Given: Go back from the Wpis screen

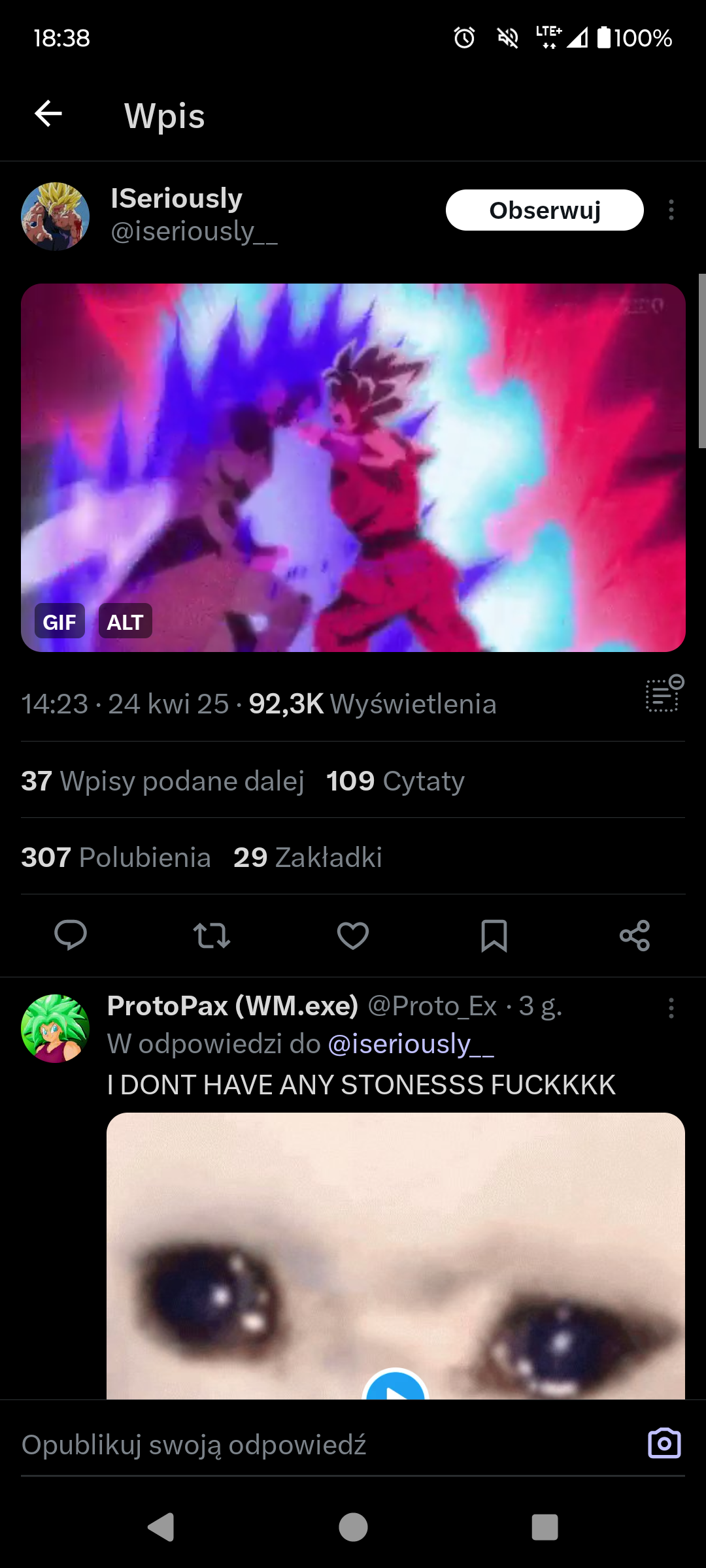Looking at the screenshot, I should (x=48, y=114).
